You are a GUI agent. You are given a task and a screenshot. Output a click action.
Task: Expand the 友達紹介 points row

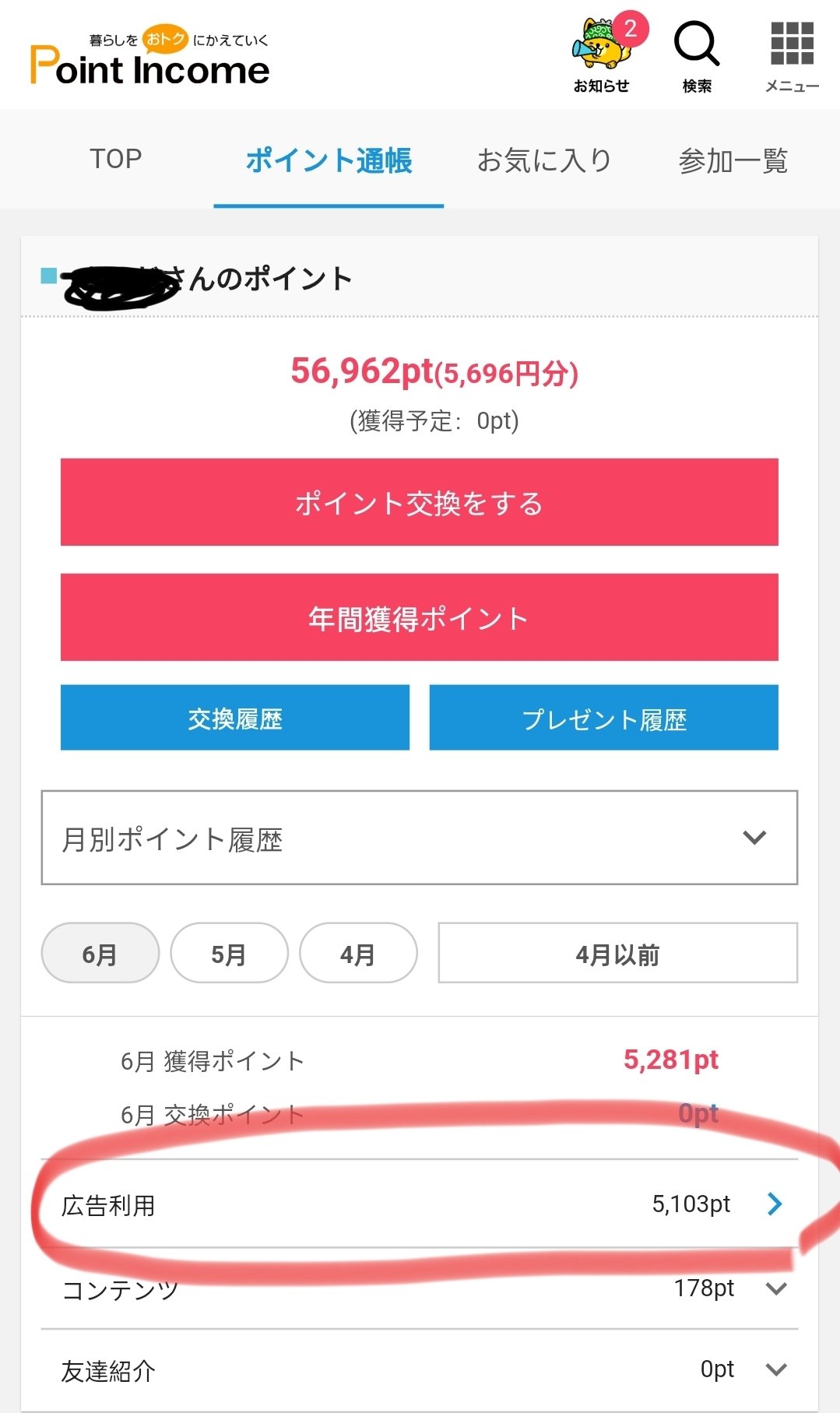[x=775, y=1369]
